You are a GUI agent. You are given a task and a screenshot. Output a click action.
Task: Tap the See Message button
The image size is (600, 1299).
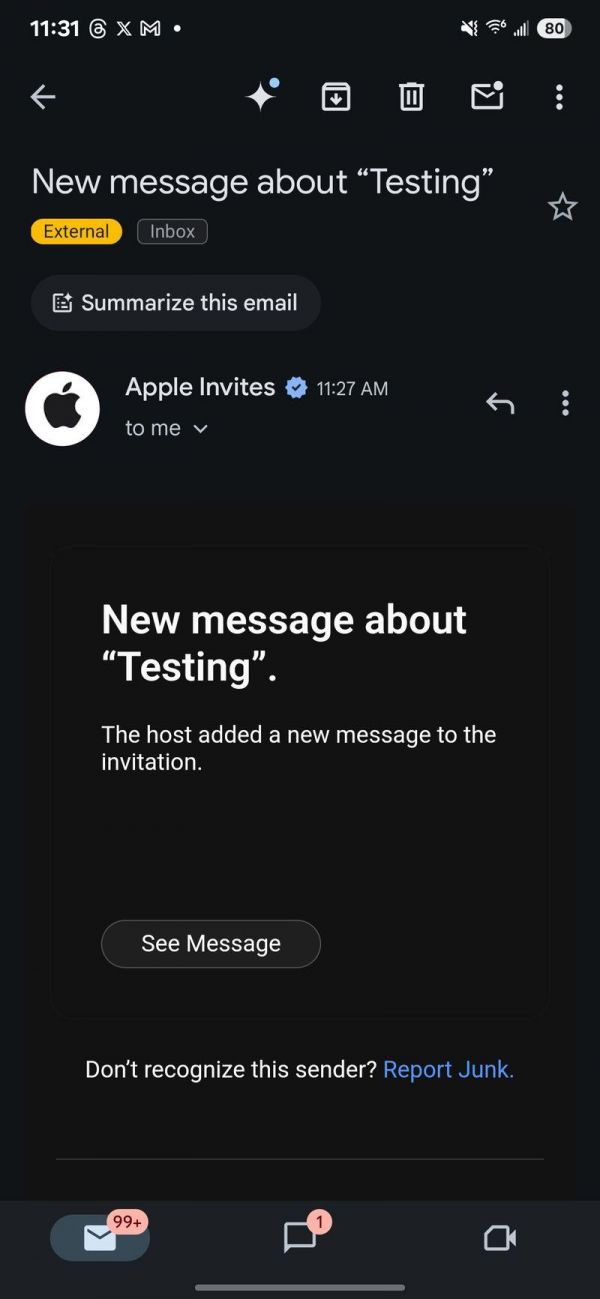tap(211, 943)
